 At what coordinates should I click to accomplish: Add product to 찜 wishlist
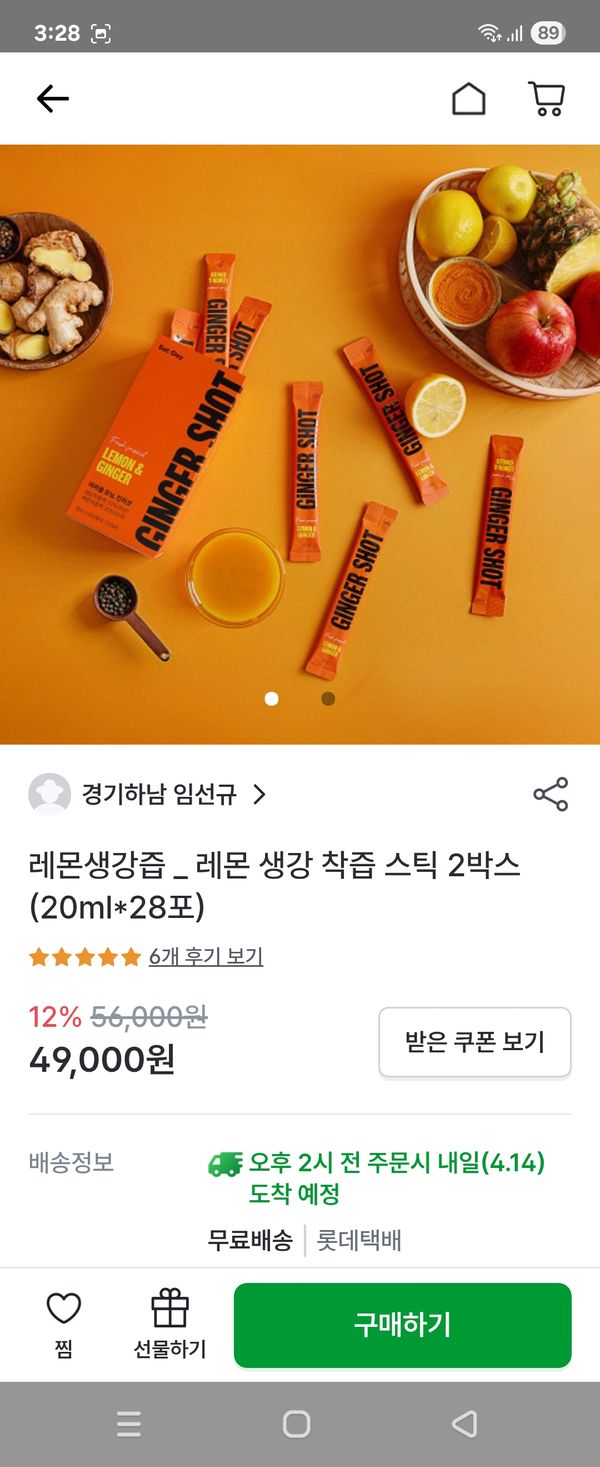tap(64, 1322)
